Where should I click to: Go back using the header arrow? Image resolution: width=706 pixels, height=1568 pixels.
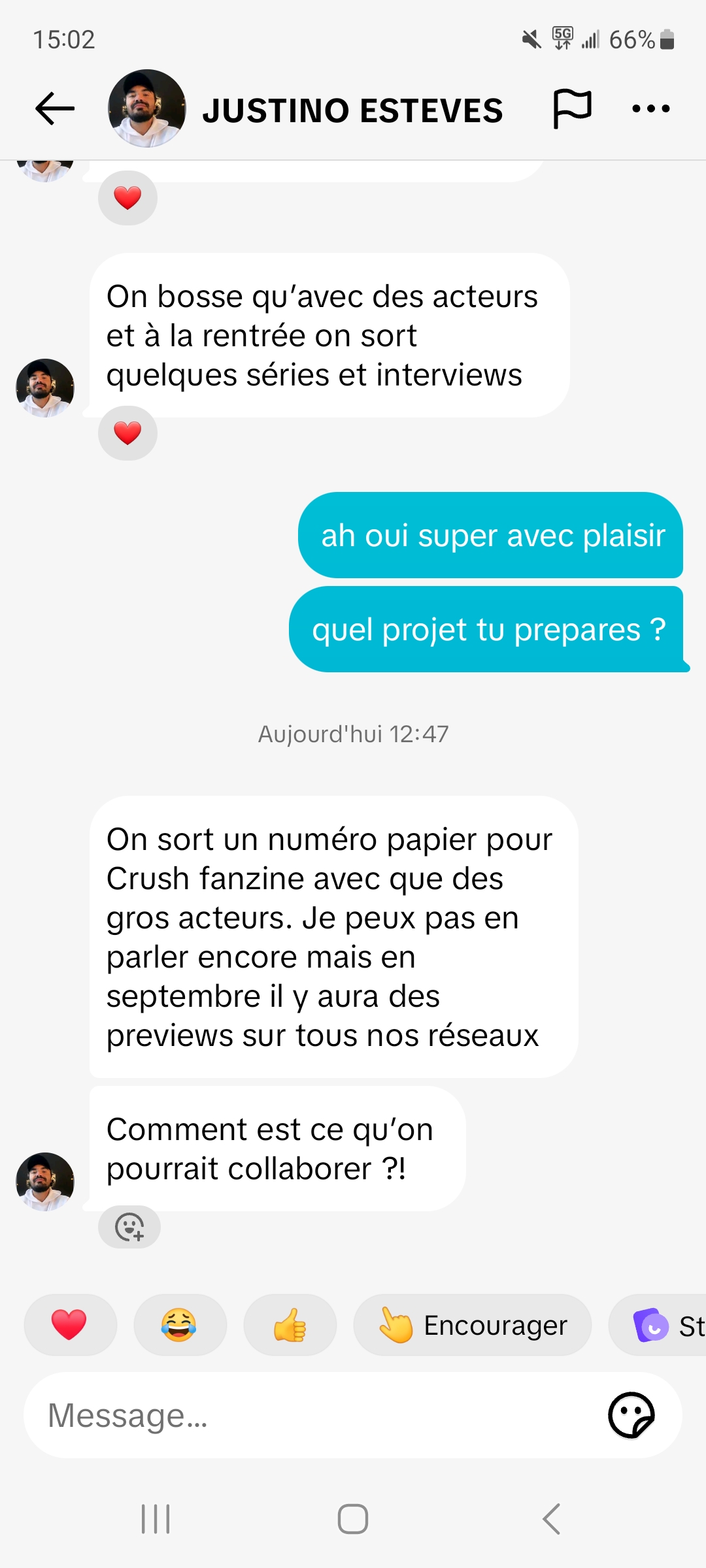tap(55, 108)
